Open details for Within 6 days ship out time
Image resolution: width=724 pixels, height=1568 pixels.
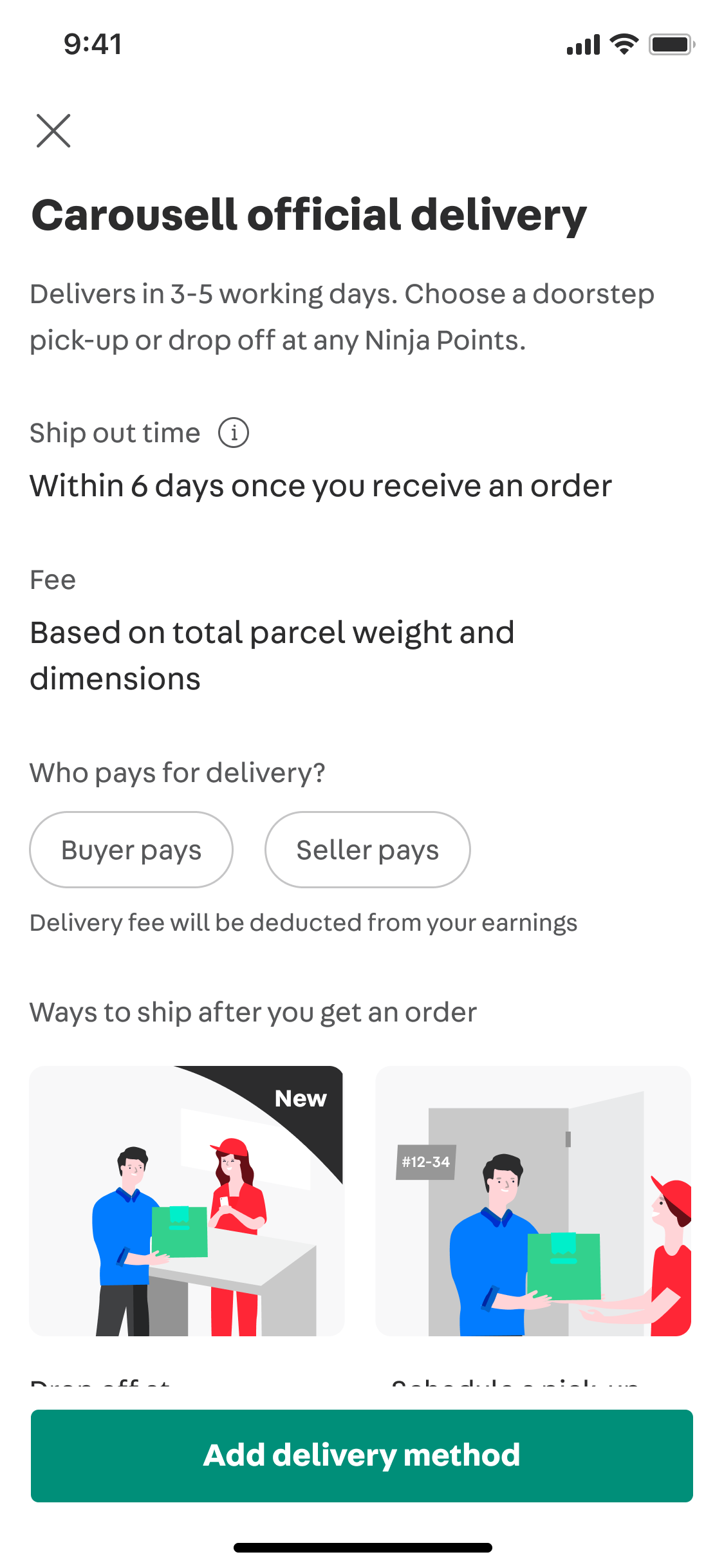coord(321,485)
